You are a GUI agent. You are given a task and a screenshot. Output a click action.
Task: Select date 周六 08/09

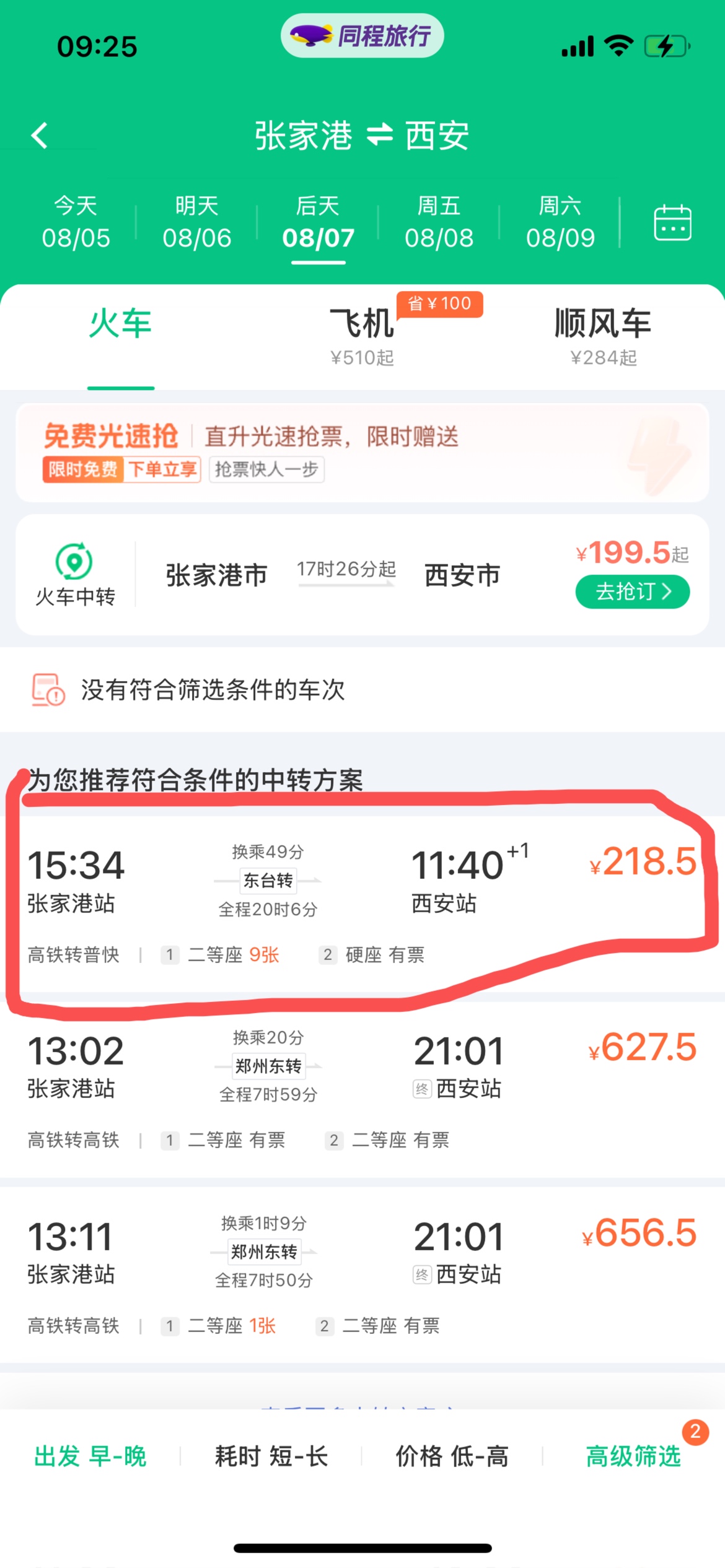[560, 222]
